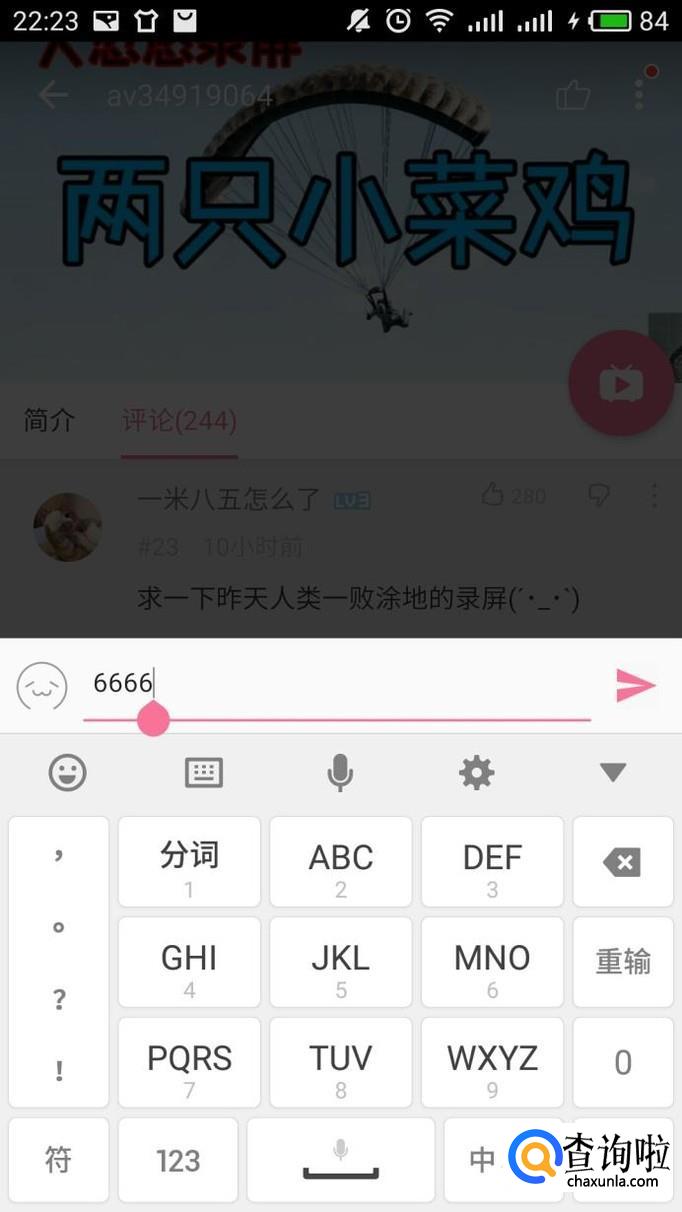Tap the 重输 key to retype
Viewport: 682px width, 1212px height.
point(622,962)
